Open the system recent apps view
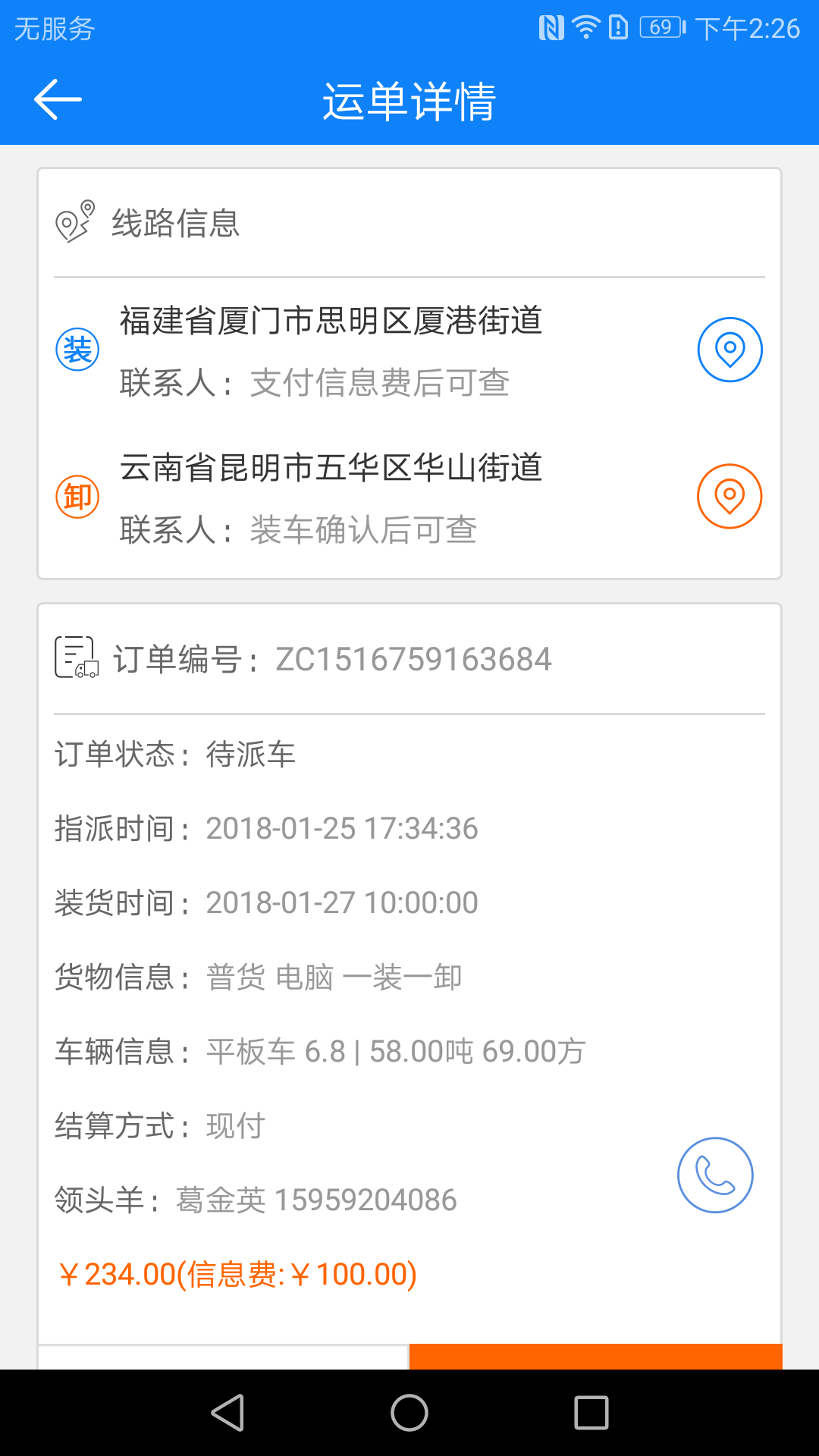The image size is (819, 1456). (x=591, y=1413)
